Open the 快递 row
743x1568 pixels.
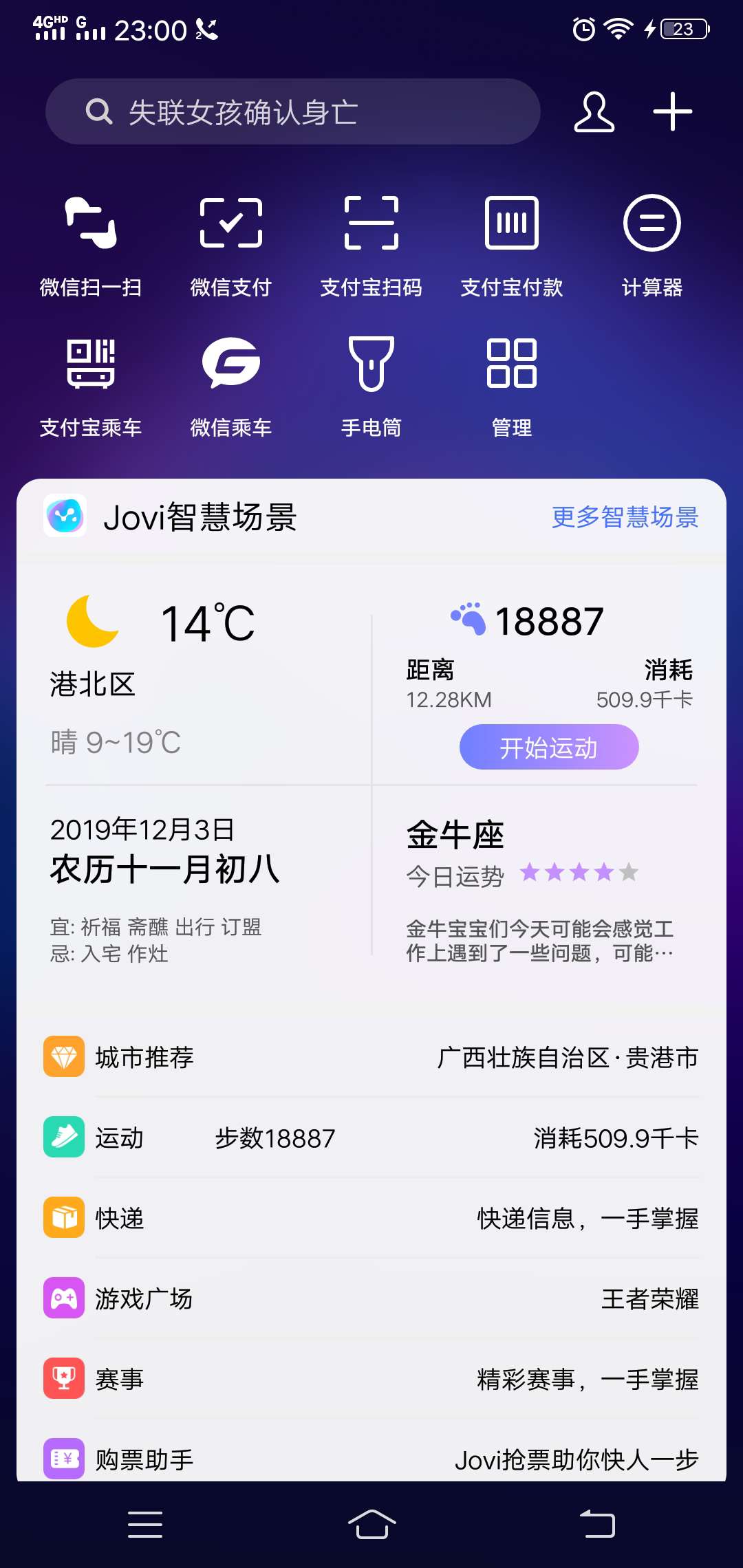pyautogui.click(x=371, y=1218)
